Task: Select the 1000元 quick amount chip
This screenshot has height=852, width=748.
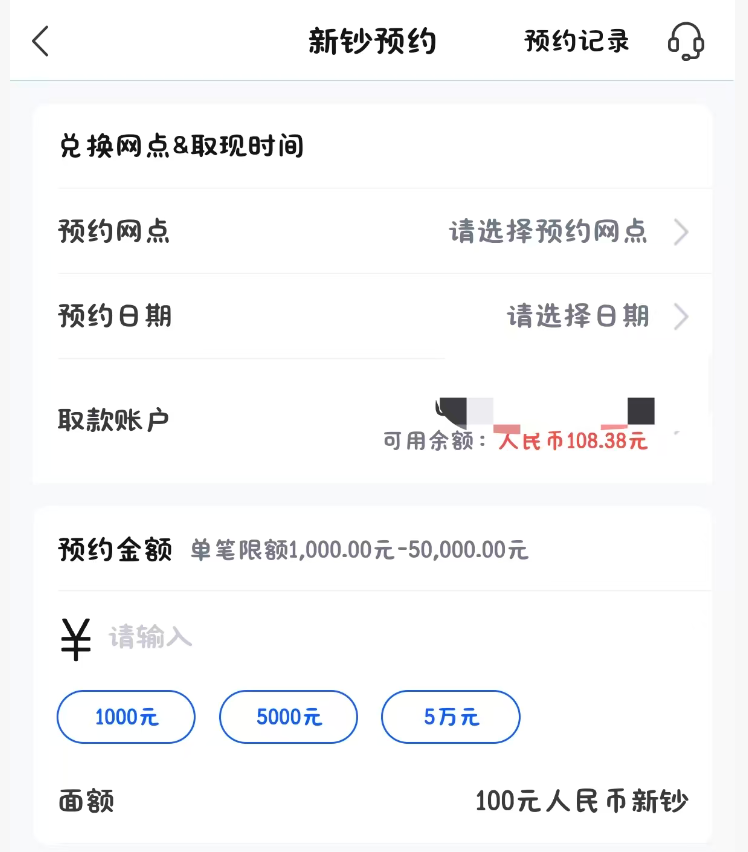Action: pos(126,717)
